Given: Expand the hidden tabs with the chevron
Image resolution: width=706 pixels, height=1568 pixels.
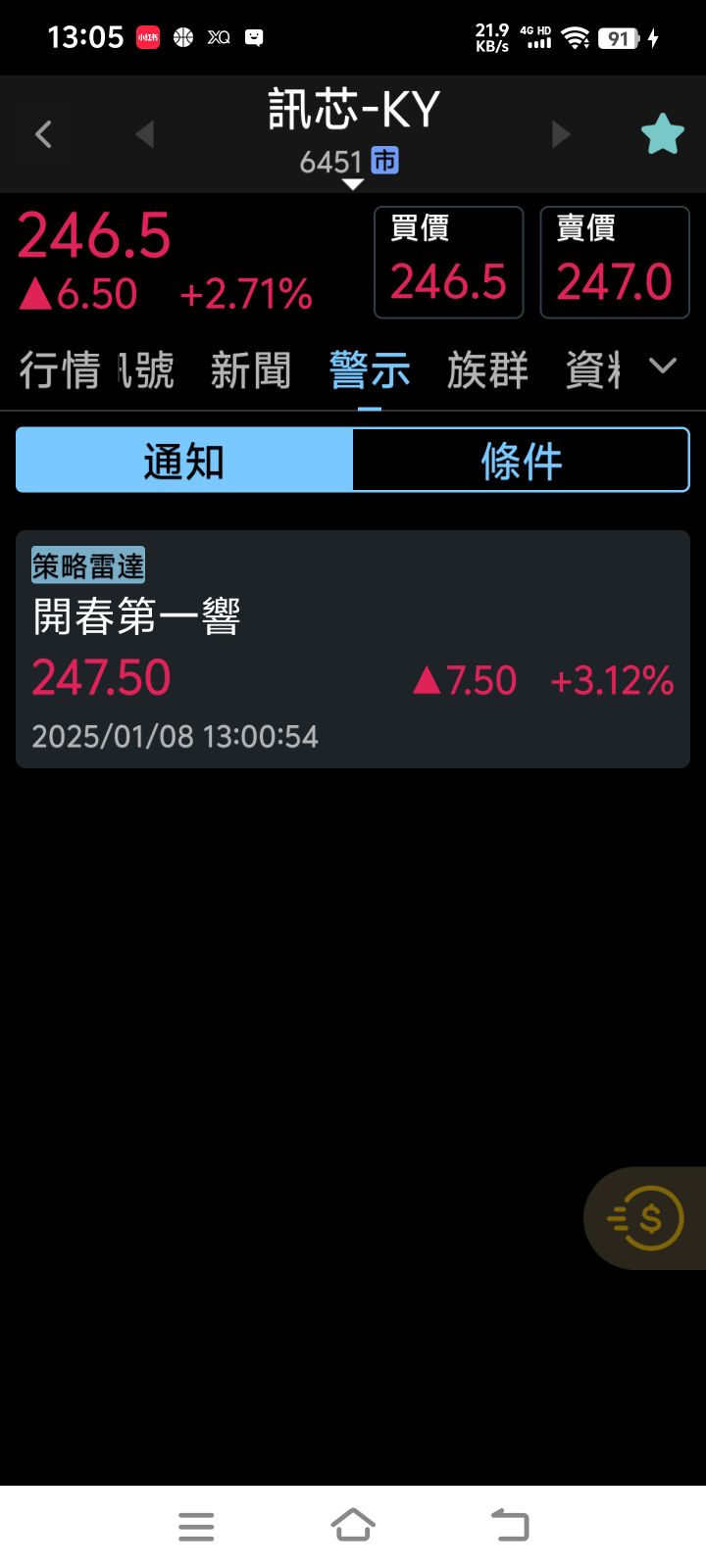Looking at the screenshot, I should pyautogui.click(x=663, y=367).
